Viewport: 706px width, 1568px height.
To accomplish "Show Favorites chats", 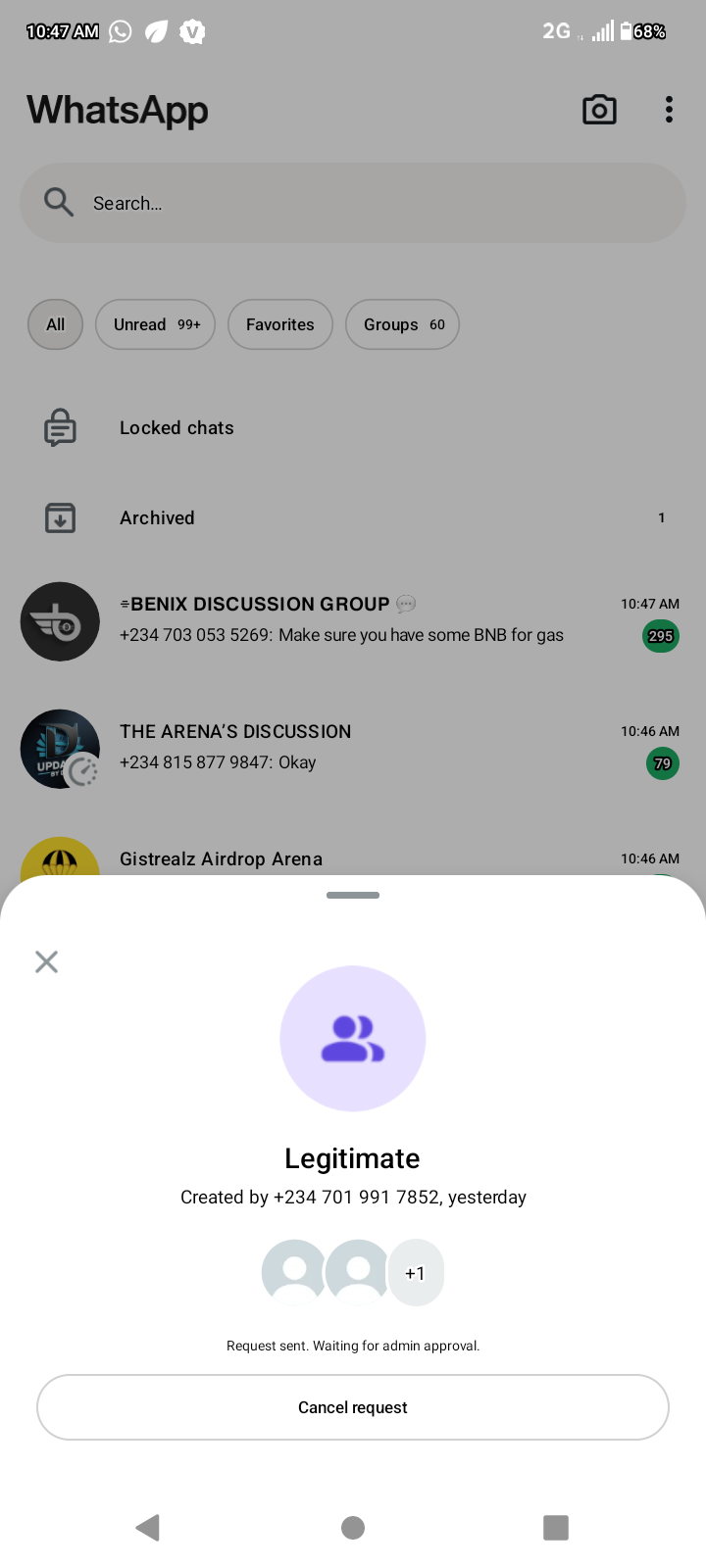I will [x=280, y=324].
